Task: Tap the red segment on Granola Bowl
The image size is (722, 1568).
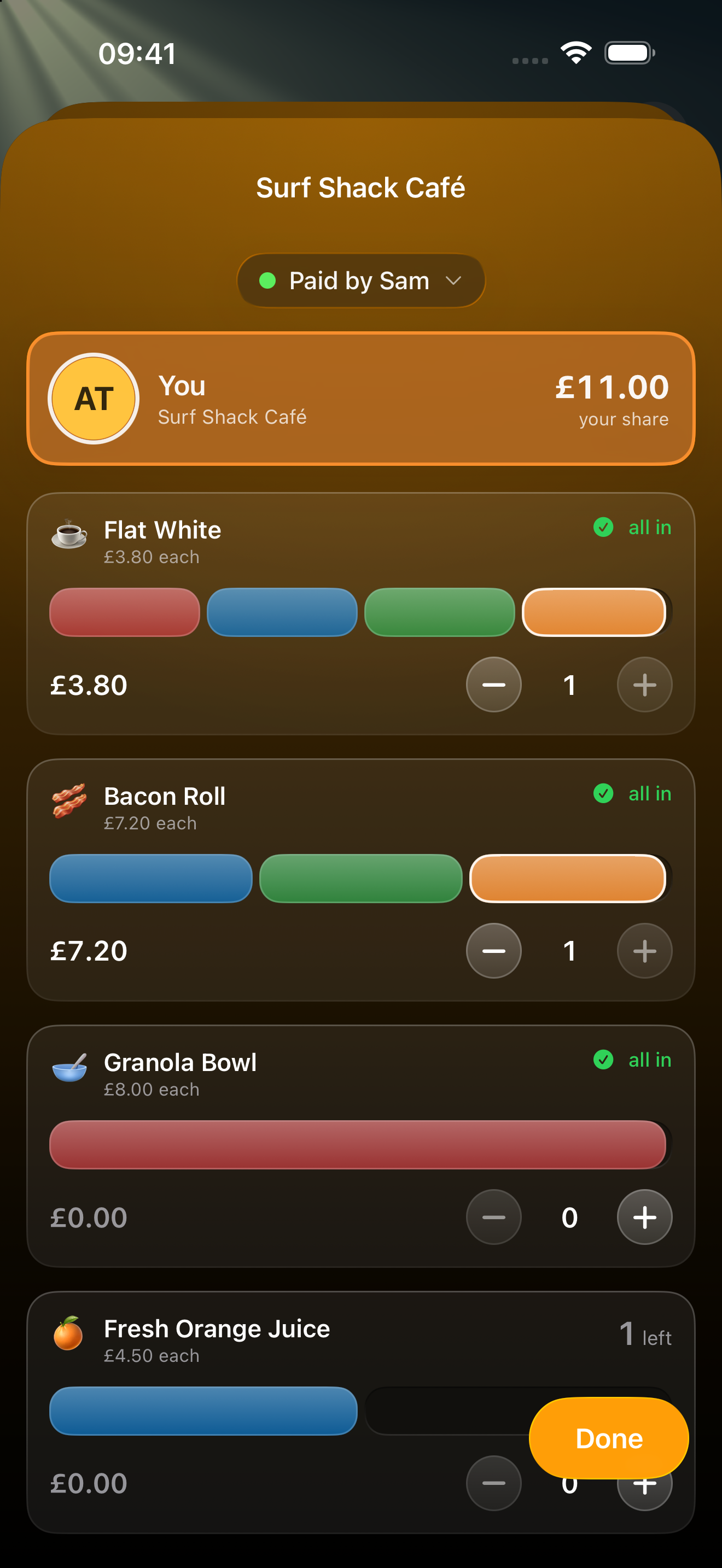Action: coord(358,1144)
